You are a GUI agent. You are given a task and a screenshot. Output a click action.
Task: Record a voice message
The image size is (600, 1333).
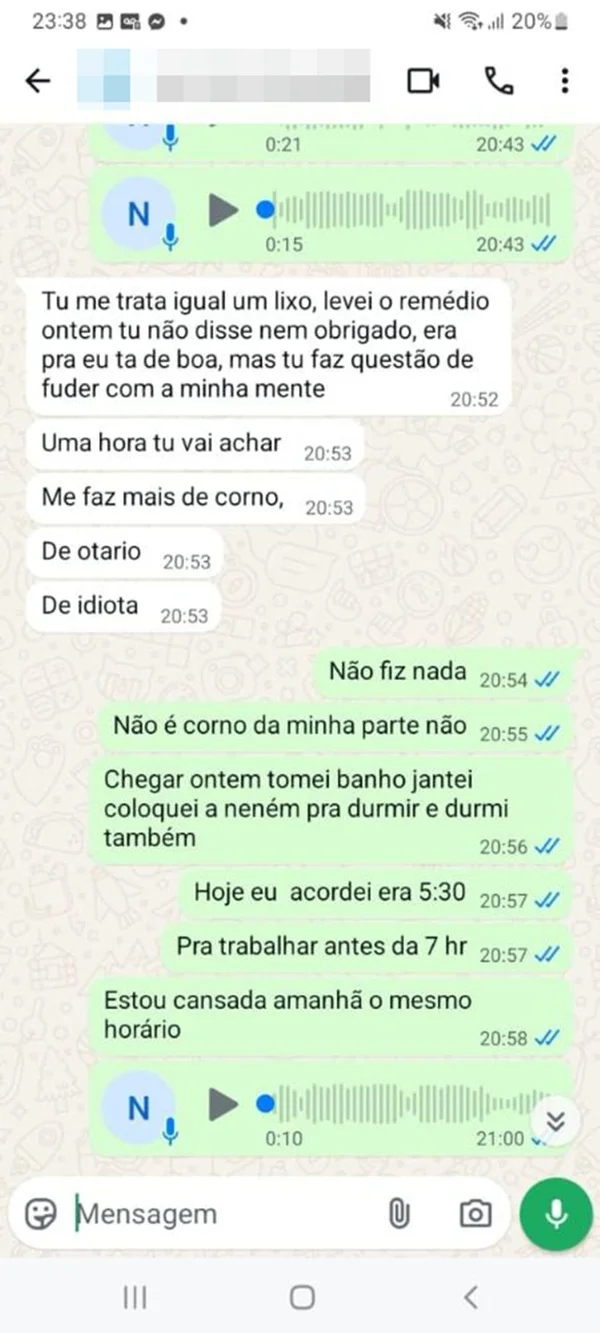pyautogui.click(x=557, y=1214)
